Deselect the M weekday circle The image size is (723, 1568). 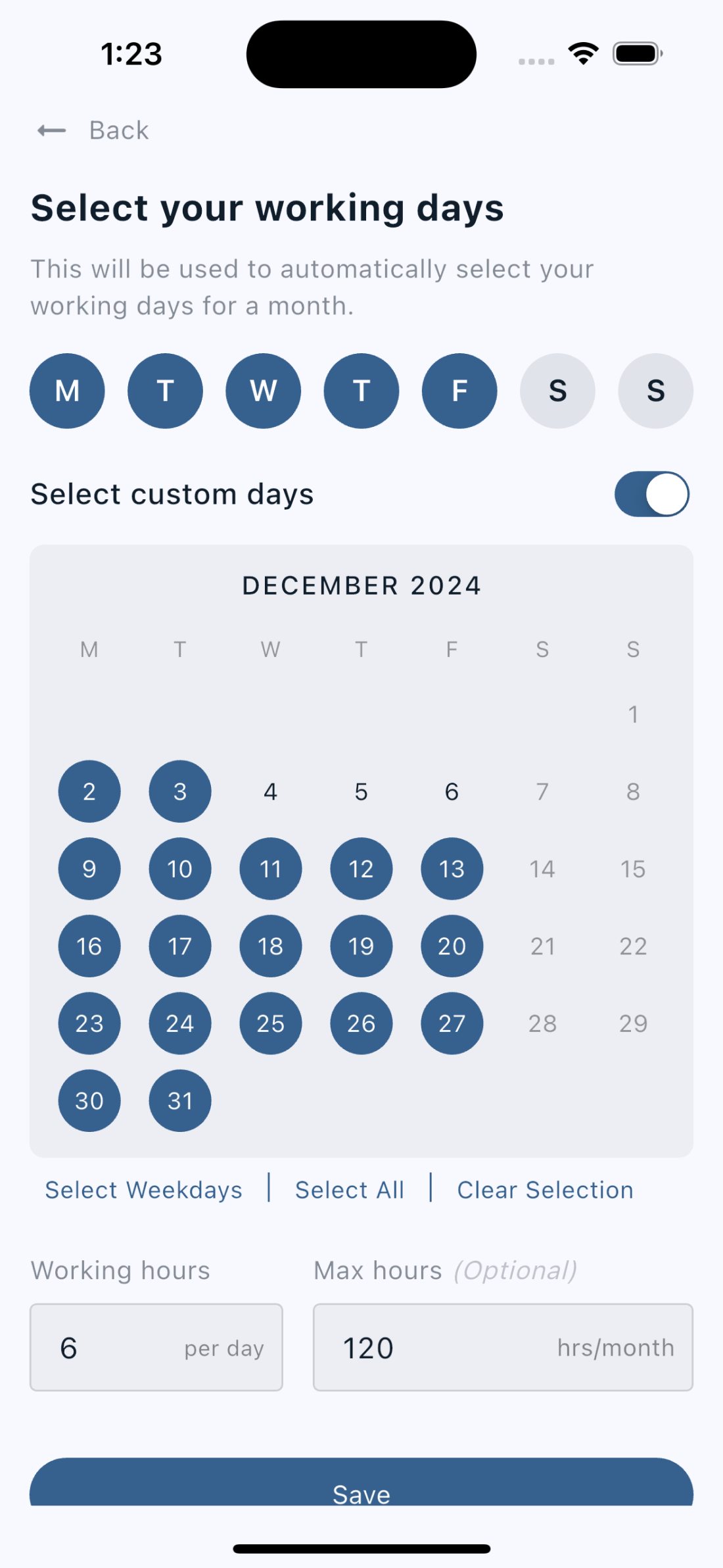coord(67,391)
